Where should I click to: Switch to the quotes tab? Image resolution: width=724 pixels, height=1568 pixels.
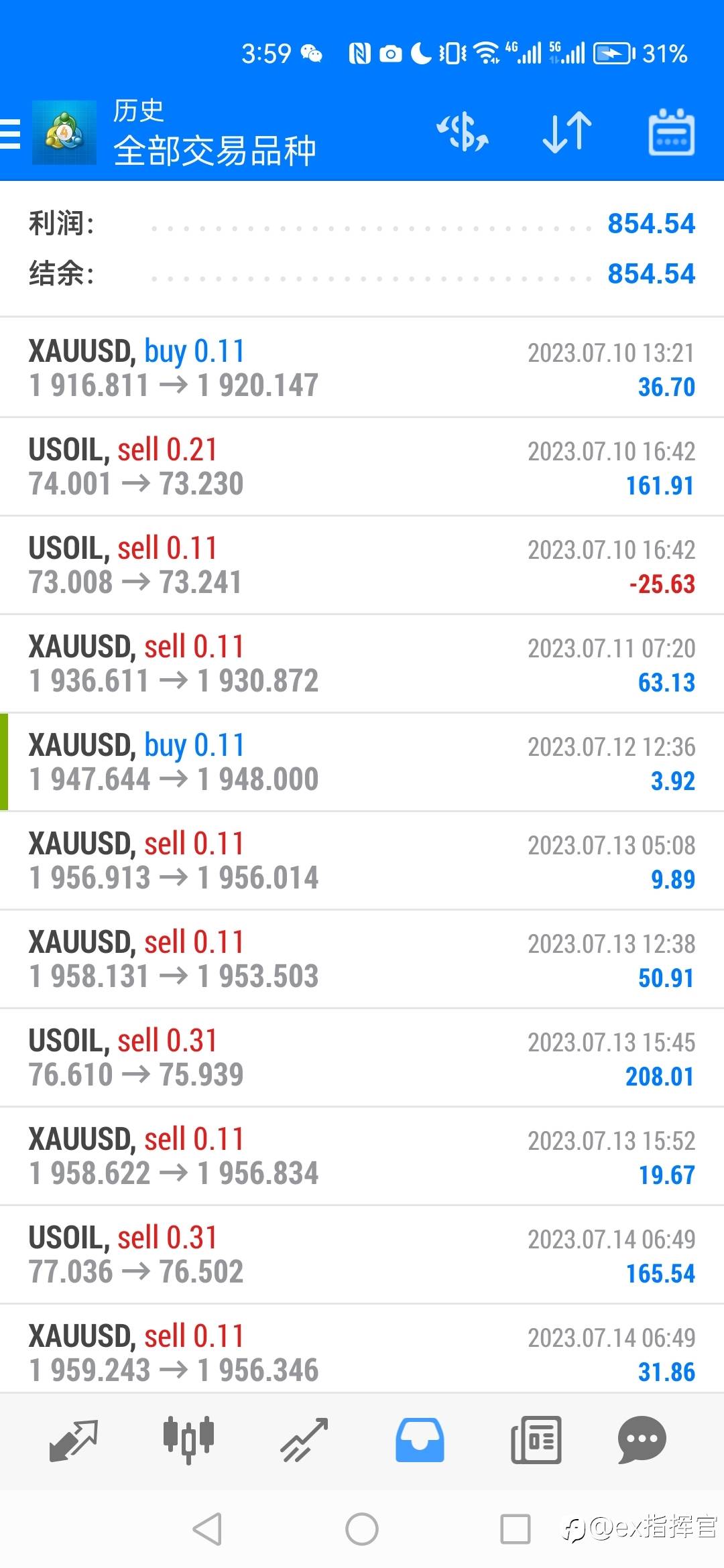pos(74,1440)
